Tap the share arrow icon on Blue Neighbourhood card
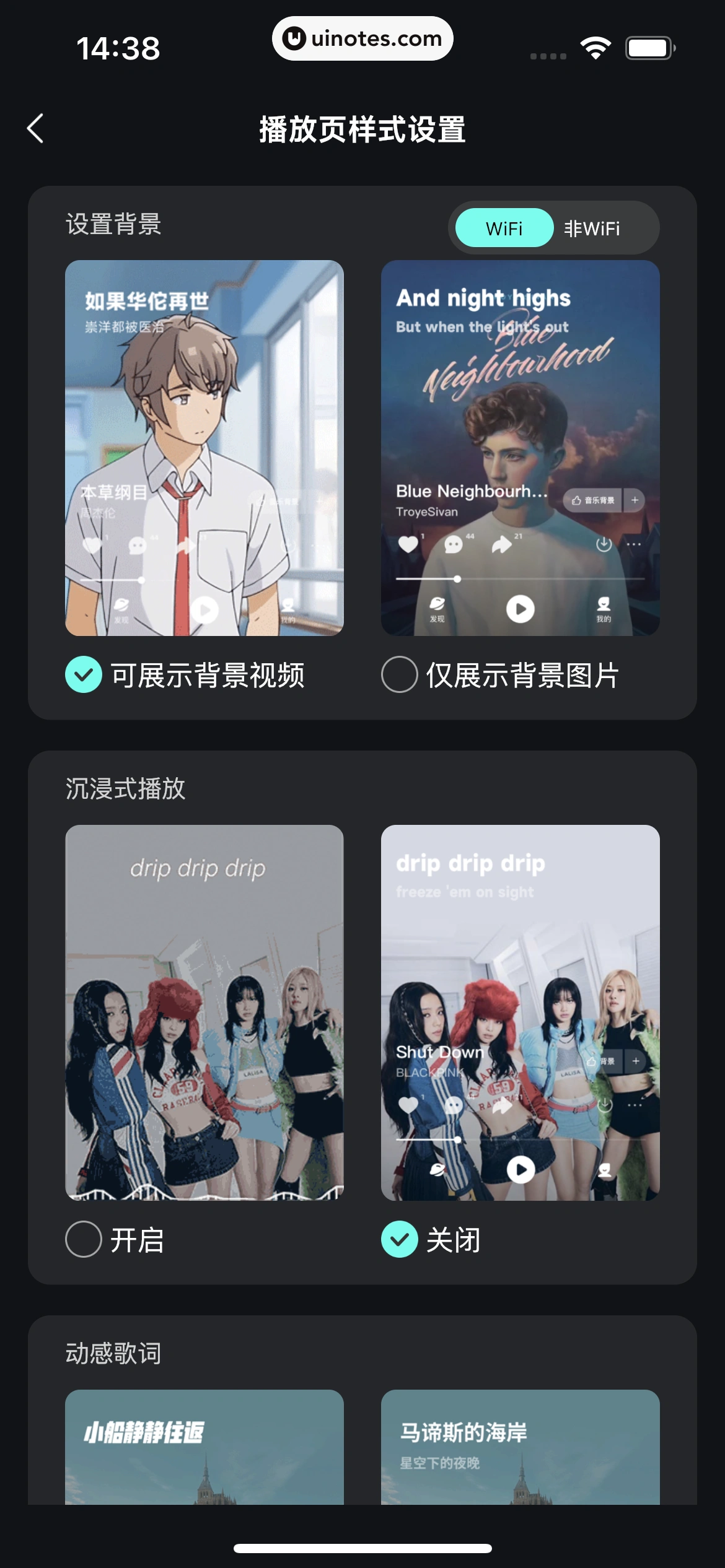 501,544
